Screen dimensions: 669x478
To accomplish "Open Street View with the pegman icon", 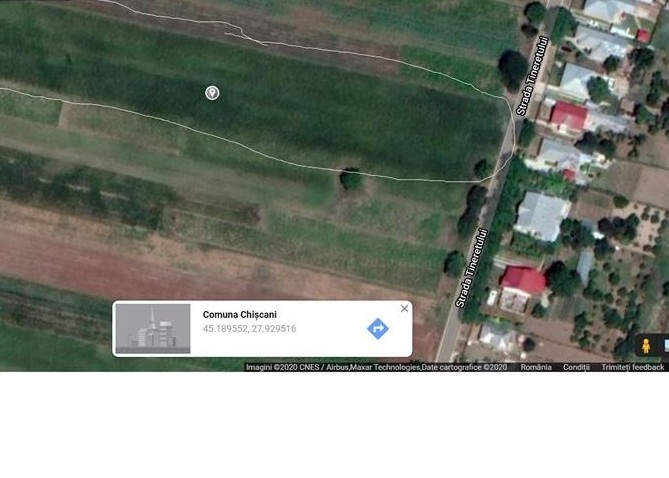I will click(646, 346).
